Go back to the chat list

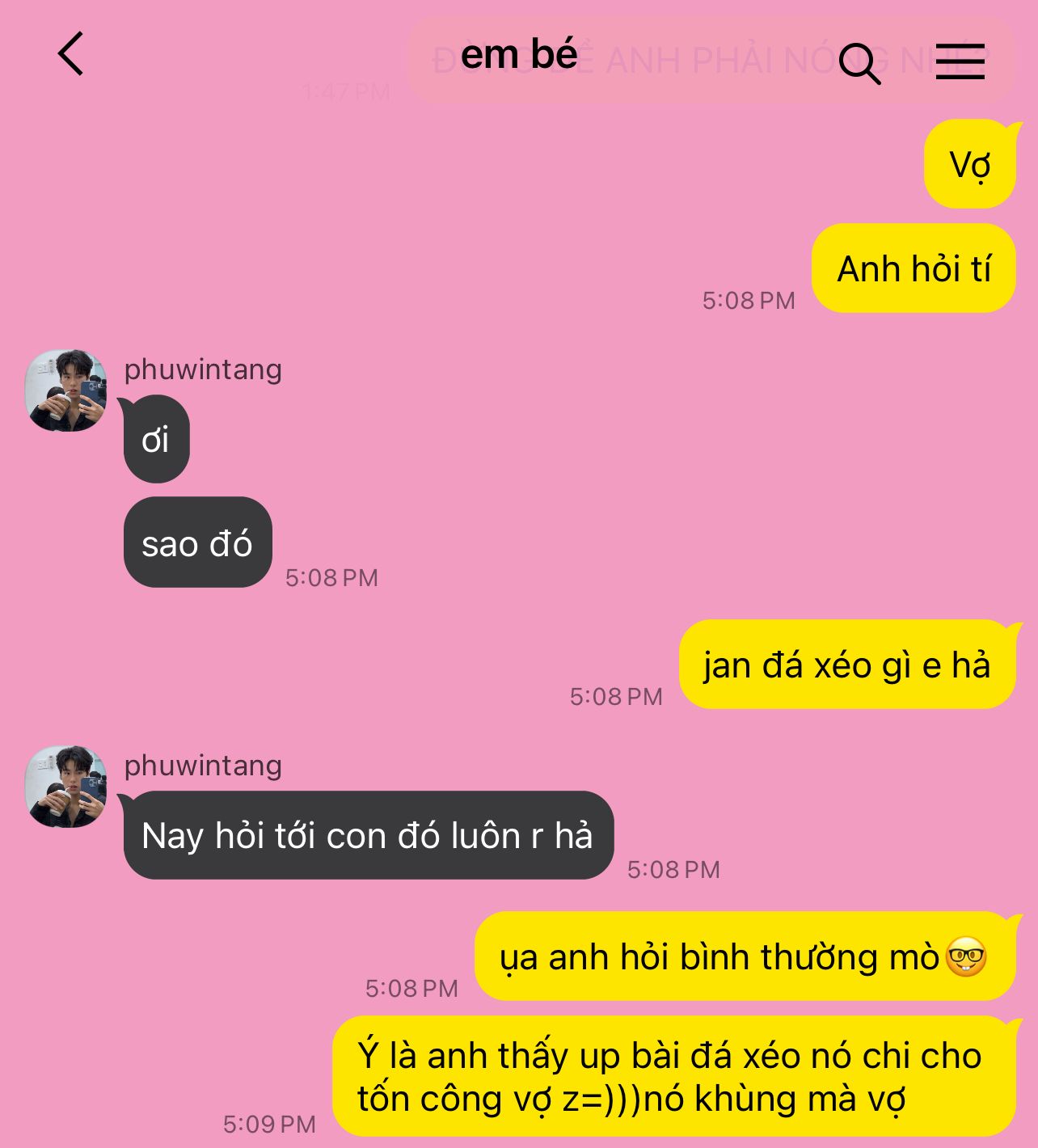click(x=71, y=54)
